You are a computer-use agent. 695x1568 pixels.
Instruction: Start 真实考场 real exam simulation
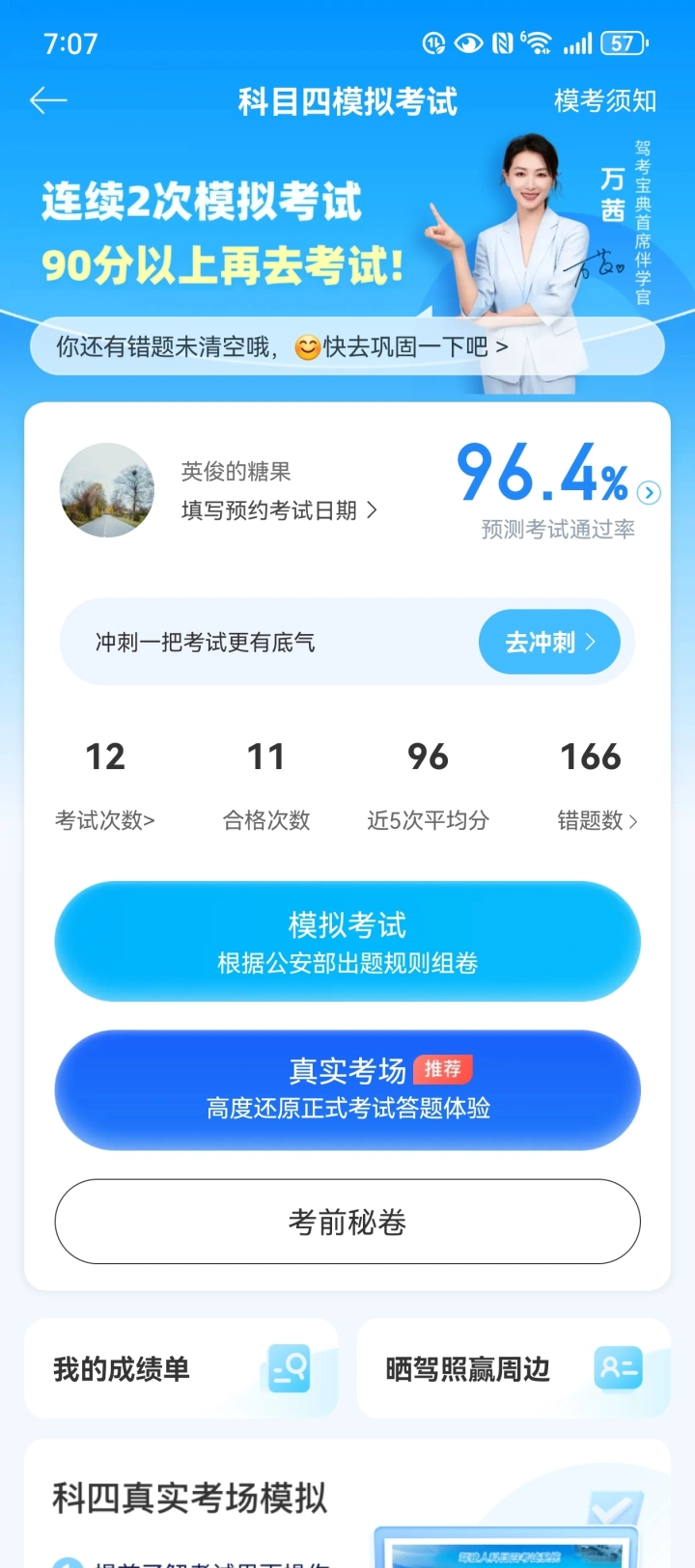click(x=347, y=1089)
